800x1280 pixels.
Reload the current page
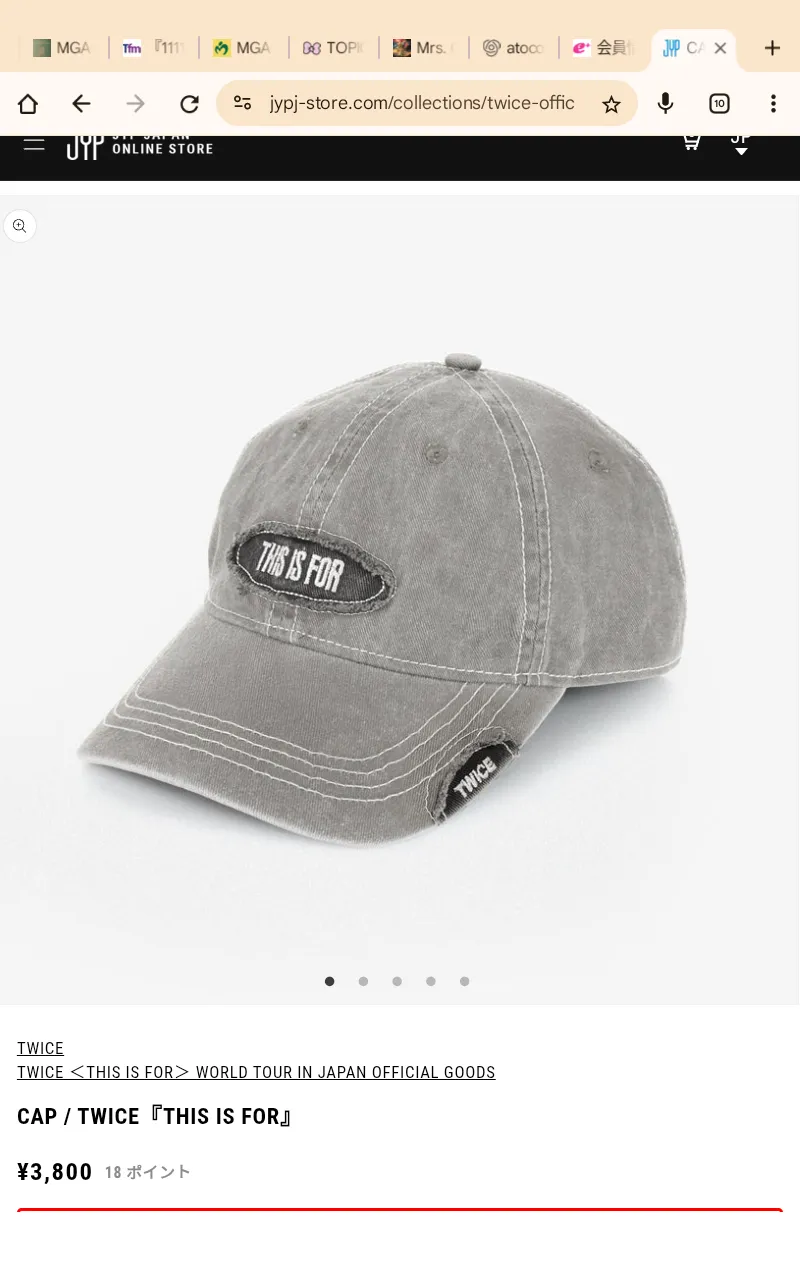pos(189,103)
